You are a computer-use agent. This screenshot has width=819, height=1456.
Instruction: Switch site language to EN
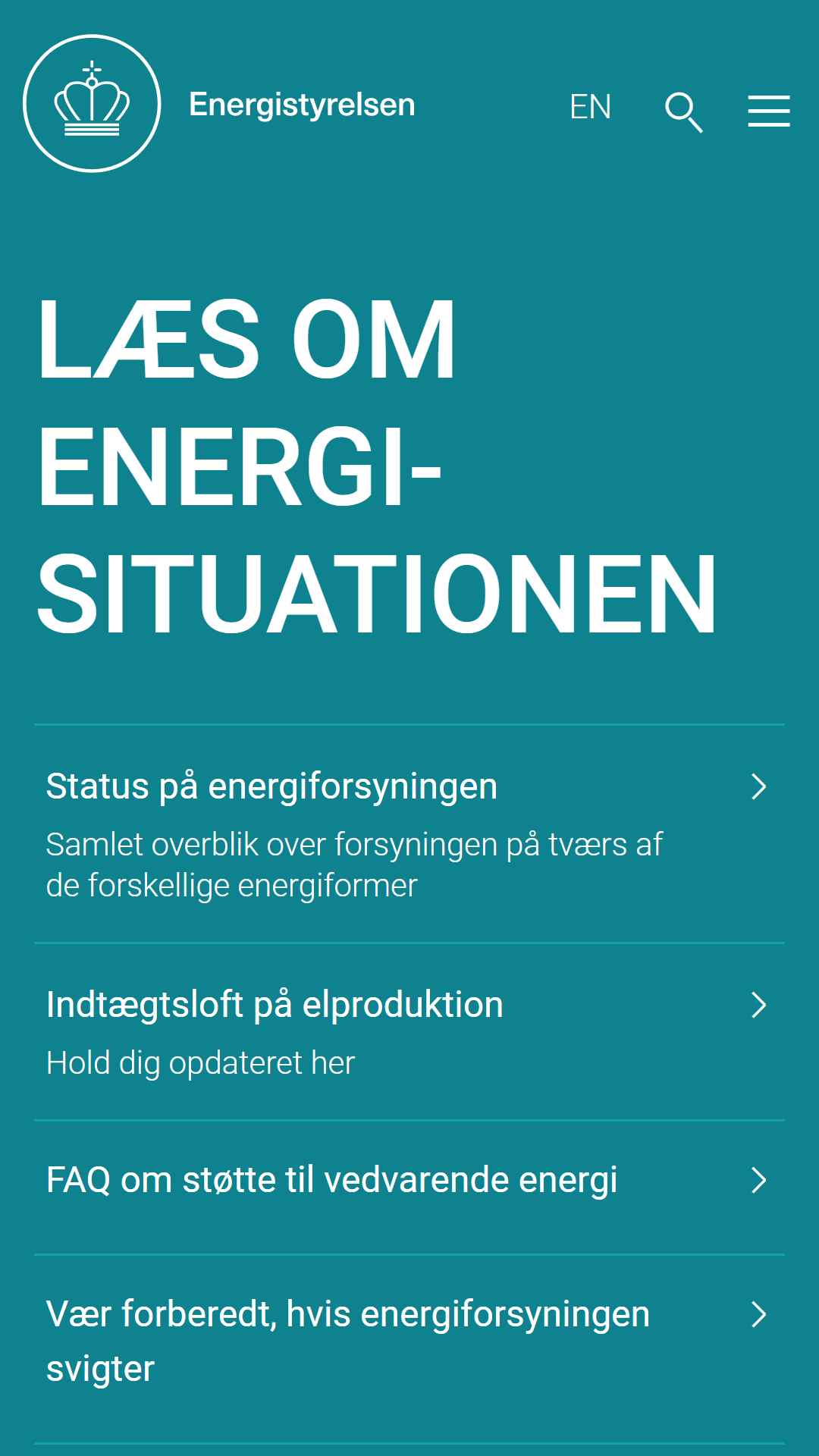590,107
